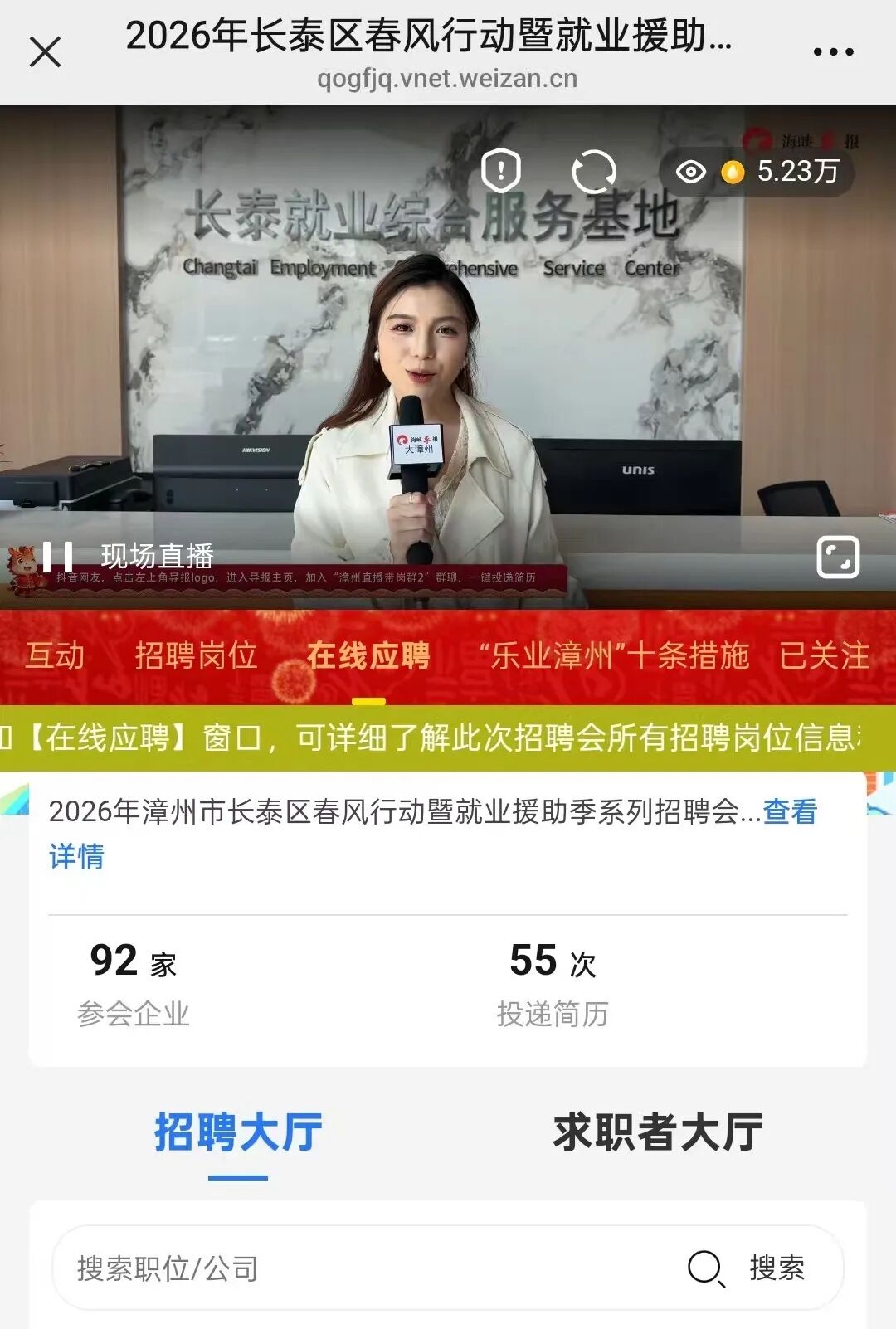Enter fullscreen video mode

click(838, 557)
